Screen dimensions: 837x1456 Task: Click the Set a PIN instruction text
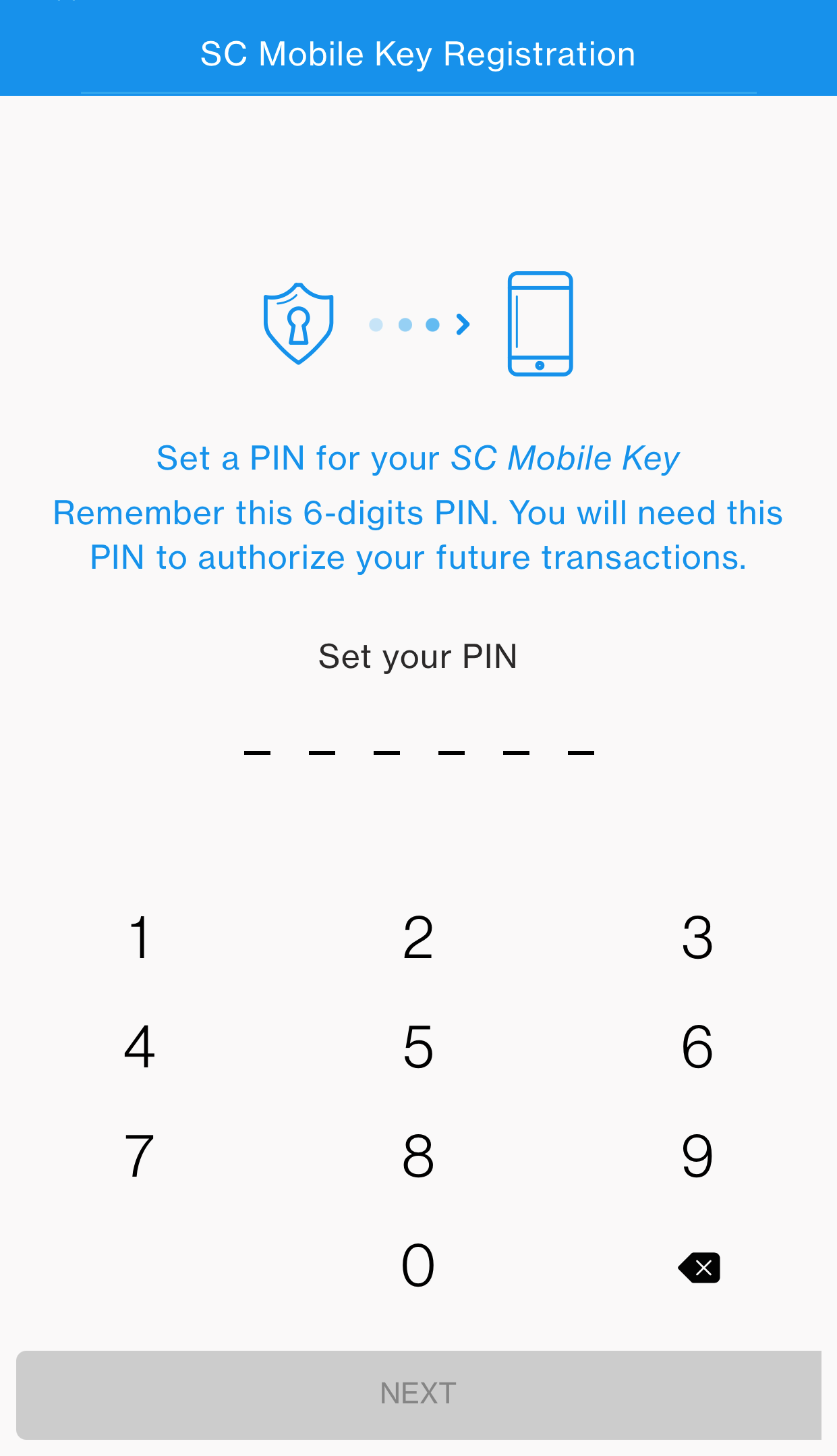(418, 457)
